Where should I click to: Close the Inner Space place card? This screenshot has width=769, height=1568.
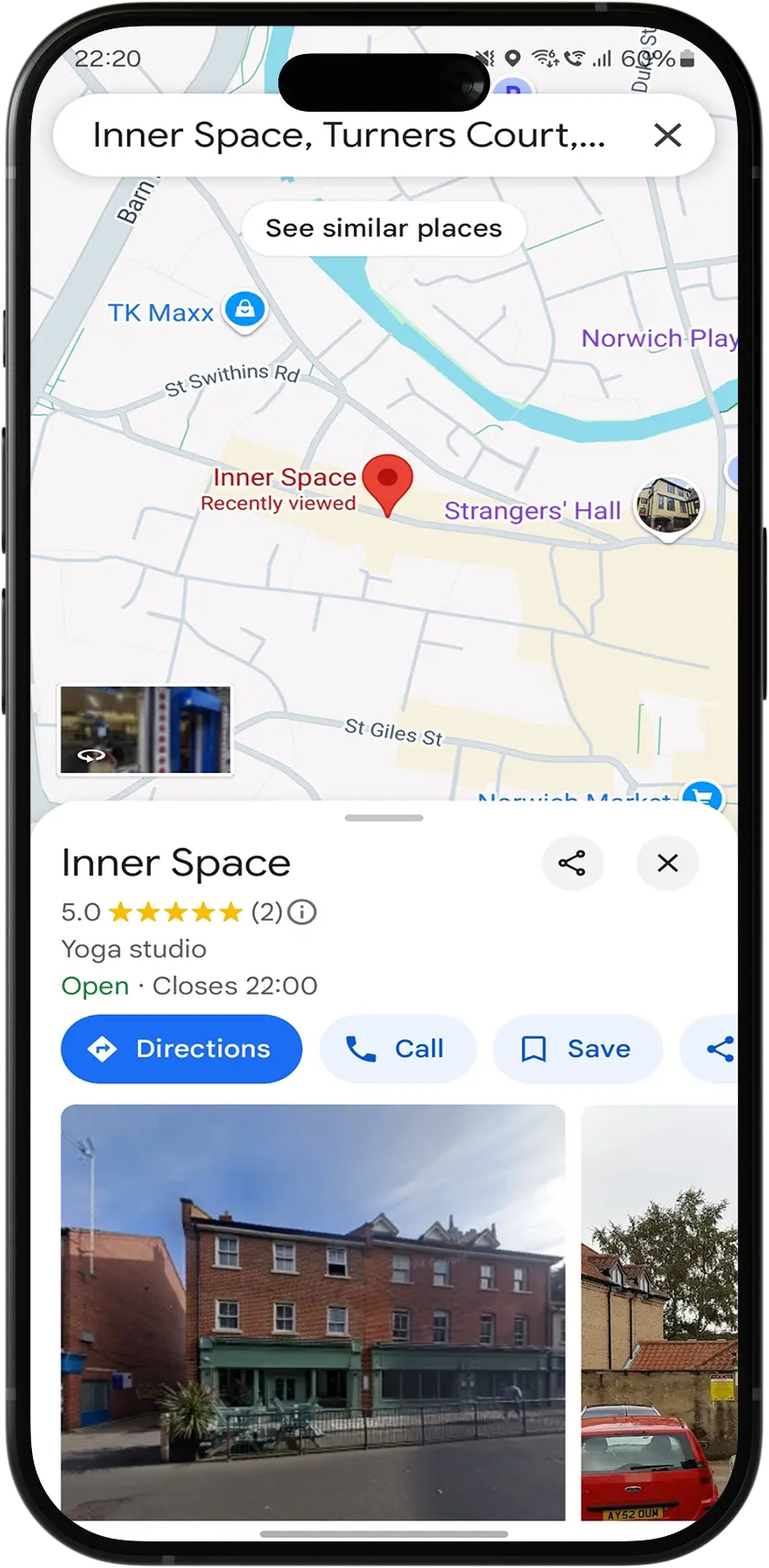click(x=667, y=863)
